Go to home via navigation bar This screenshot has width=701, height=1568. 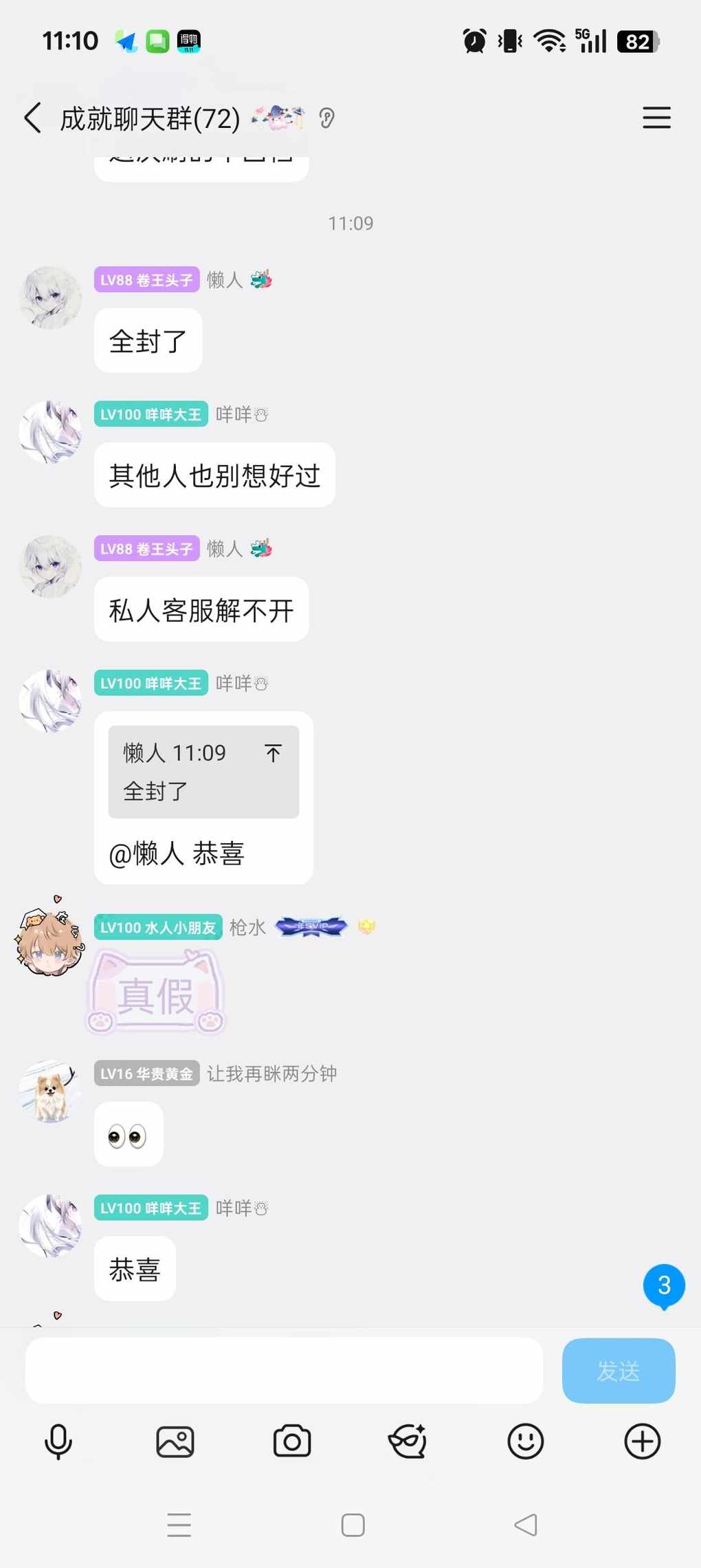[353, 1525]
